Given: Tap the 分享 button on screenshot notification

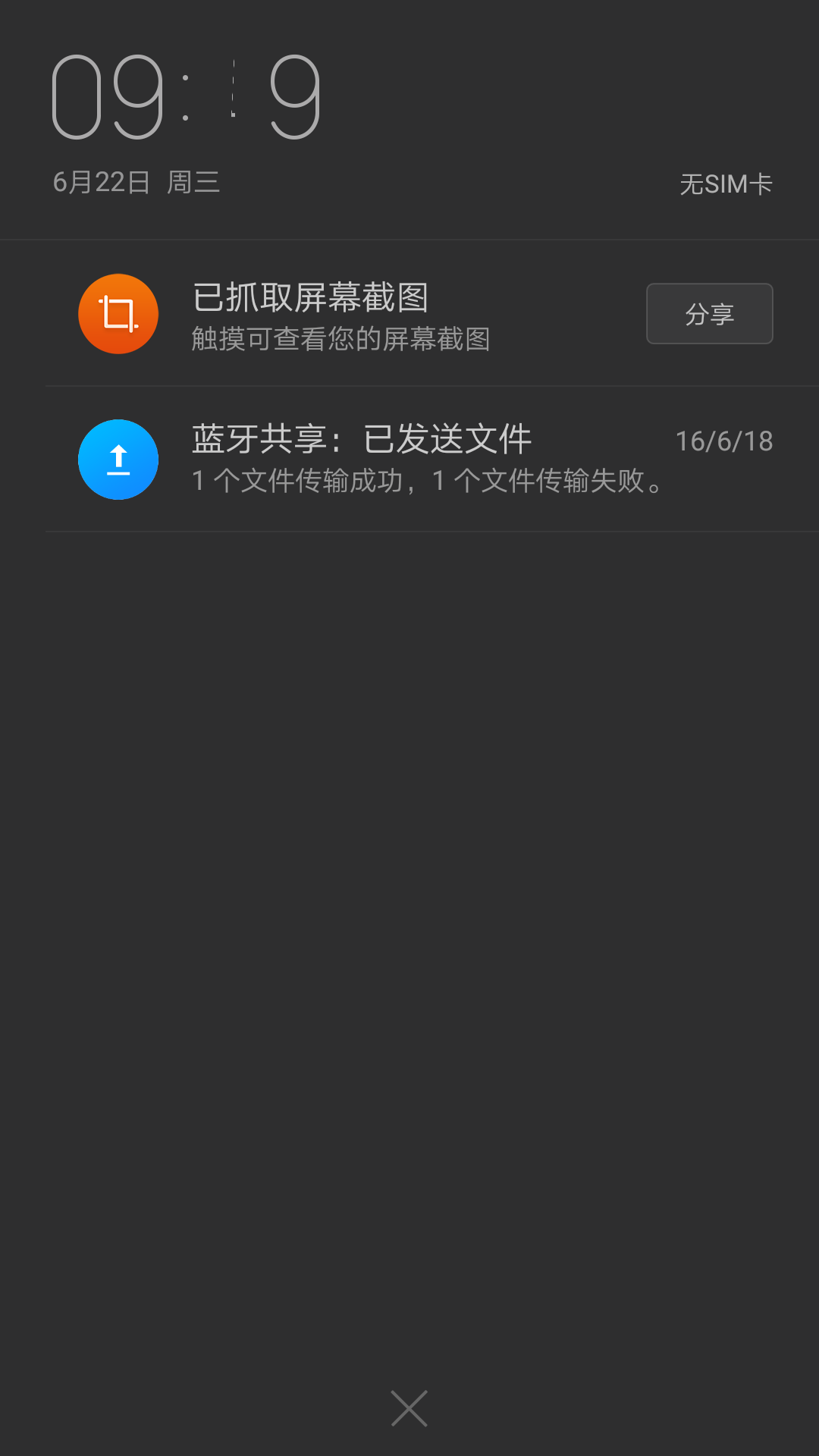Looking at the screenshot, I should (709, 314).
